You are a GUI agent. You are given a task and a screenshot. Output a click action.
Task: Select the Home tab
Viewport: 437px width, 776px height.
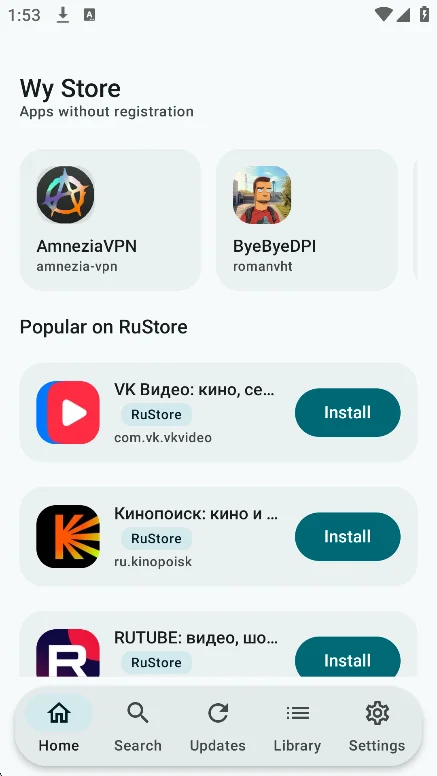pyautogui.click(x=58, y=726)
